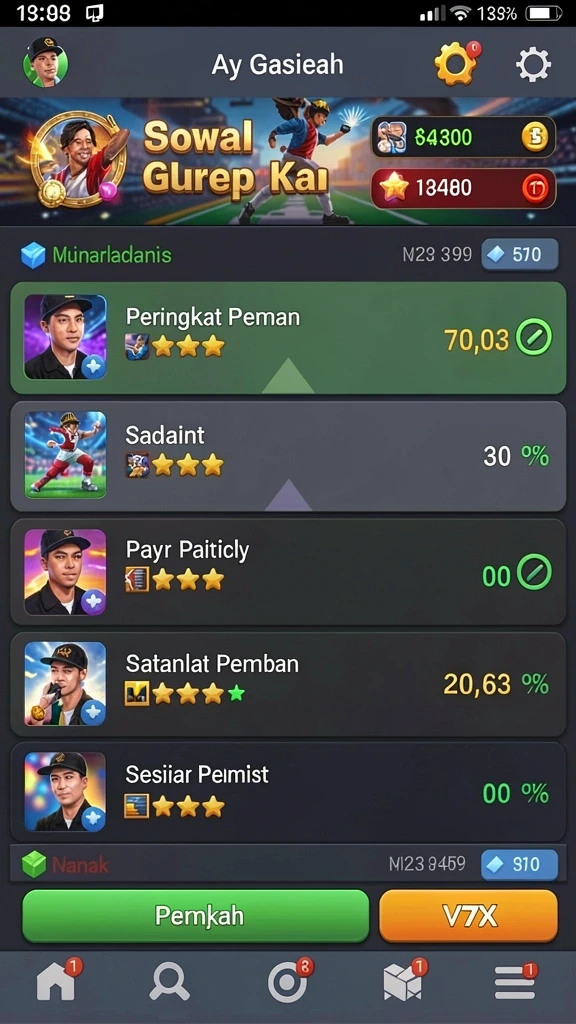Tap the green Pemkah button

point(195,916)
